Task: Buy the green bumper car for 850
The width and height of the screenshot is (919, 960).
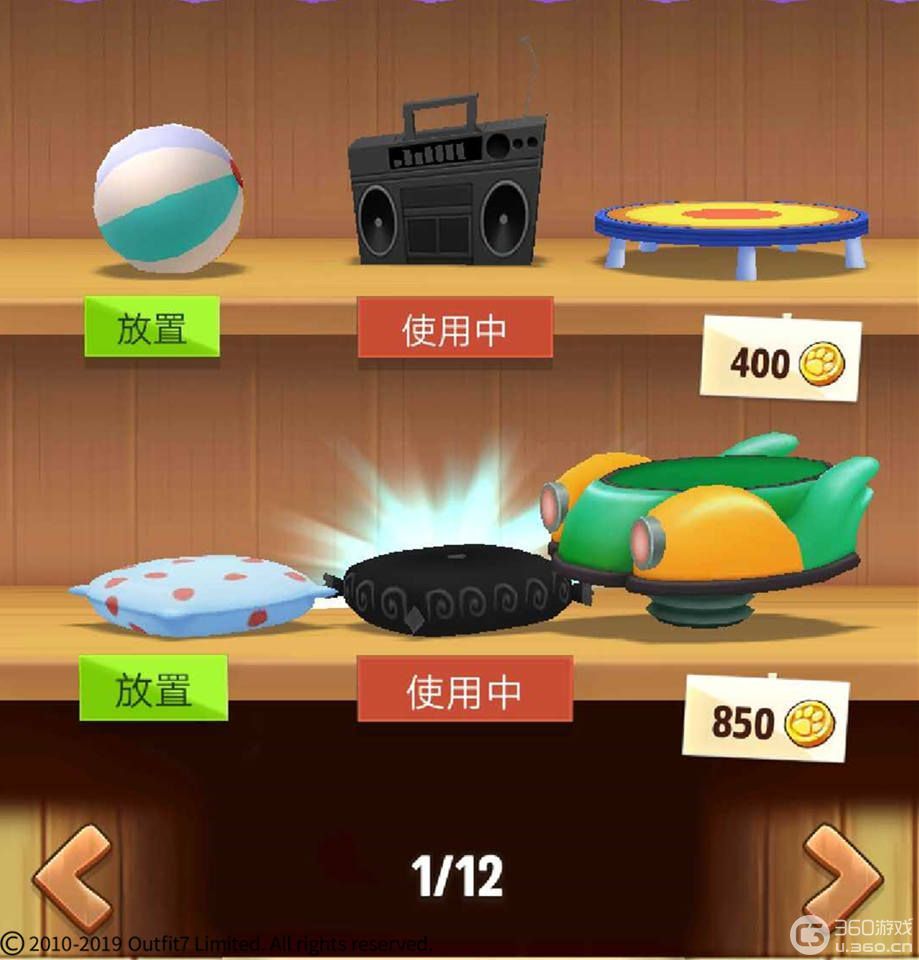Action: coord(766,720)
